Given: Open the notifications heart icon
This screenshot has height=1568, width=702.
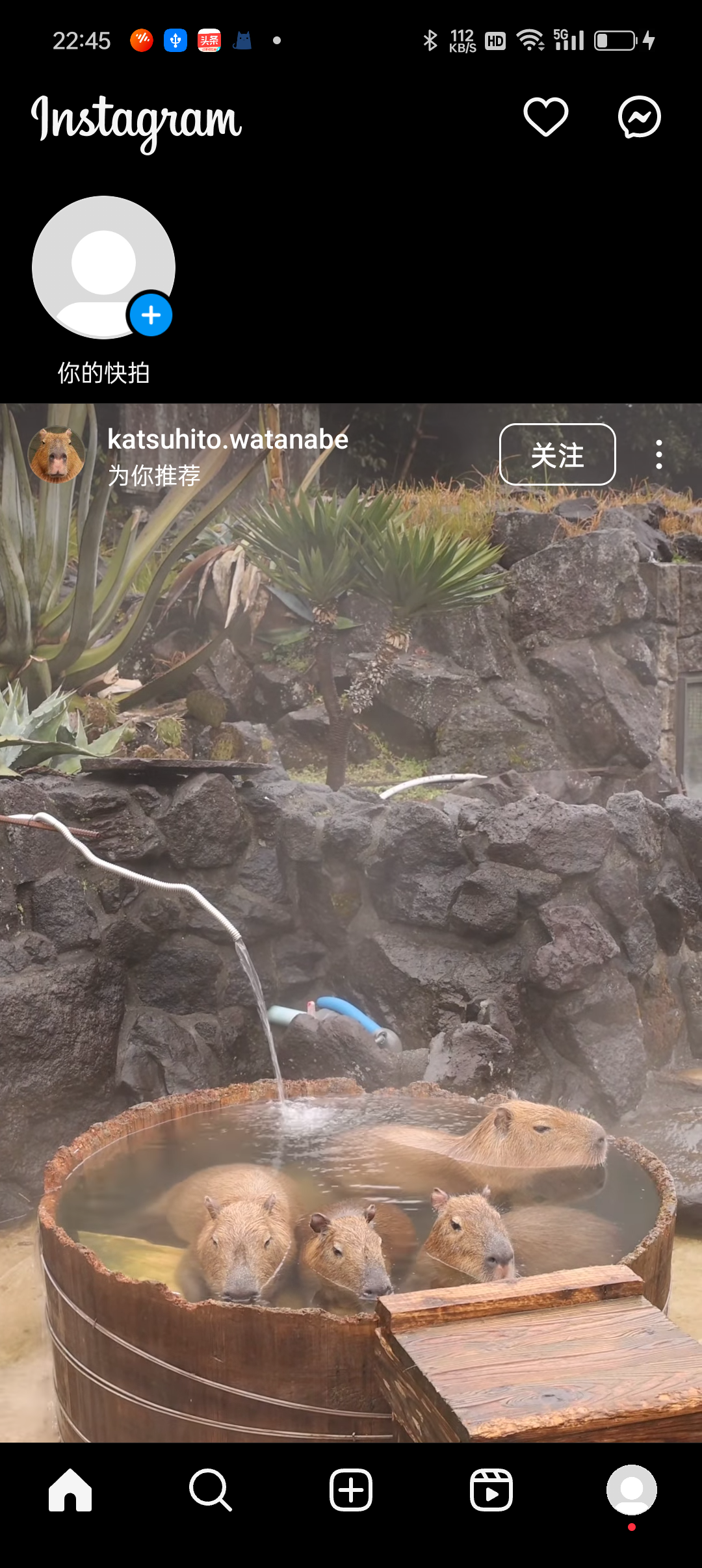Looking at the screenshot, I should point(545,118).
